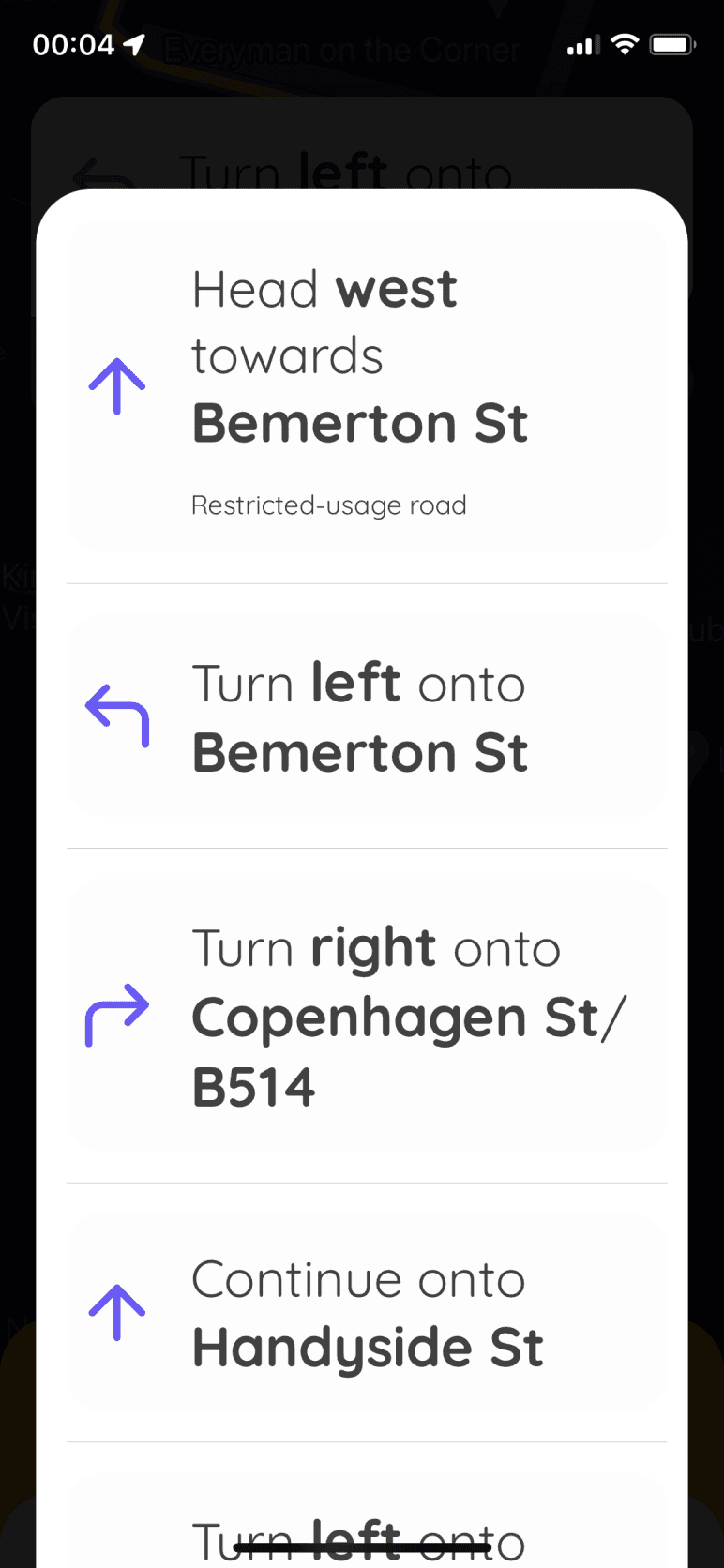724x1568 pixels.
Task: Choose the Continue onto Handyside St step
Action: pyautogui.click(x=366, y=1313)
